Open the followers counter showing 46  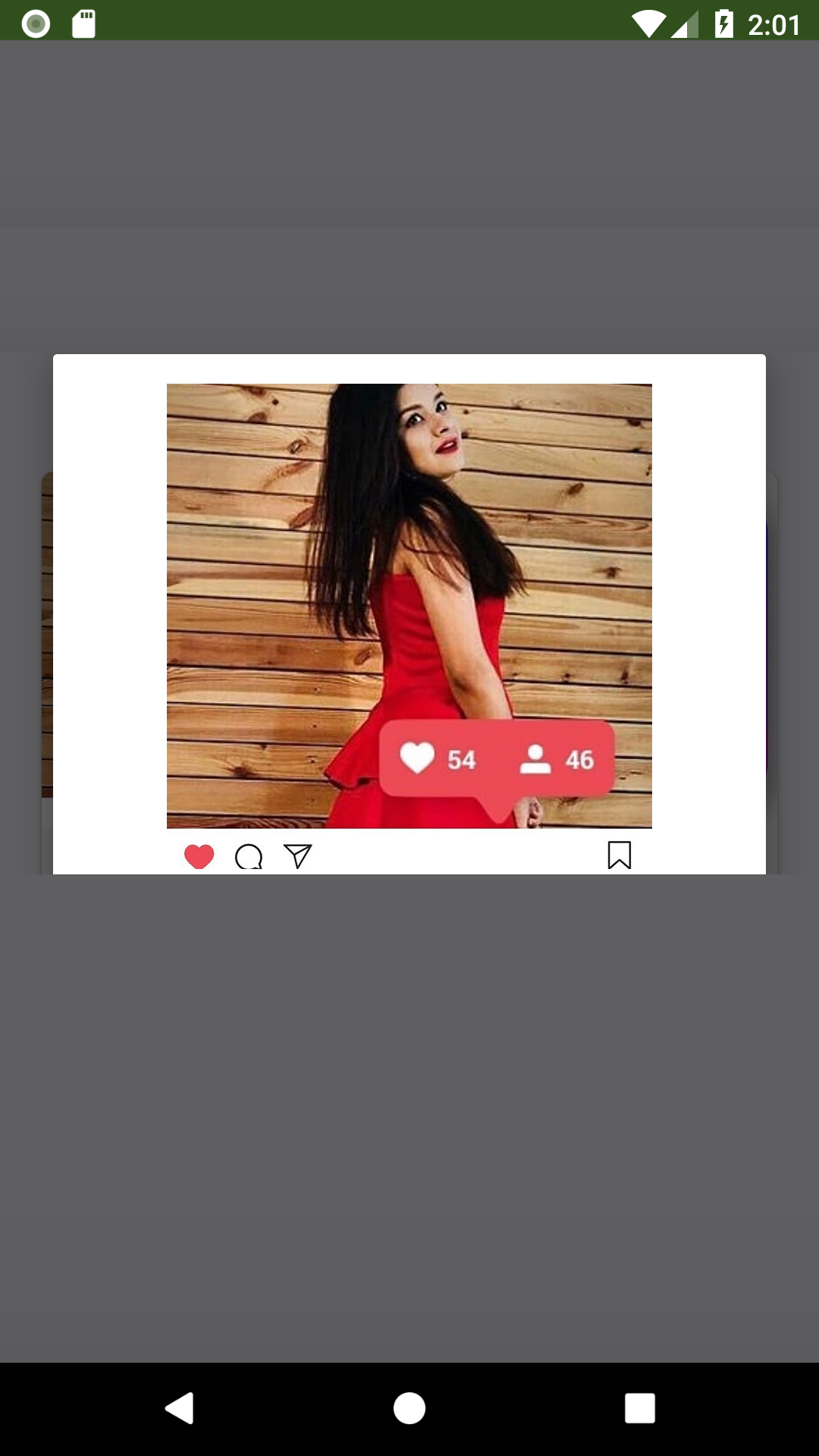(580, 759)
